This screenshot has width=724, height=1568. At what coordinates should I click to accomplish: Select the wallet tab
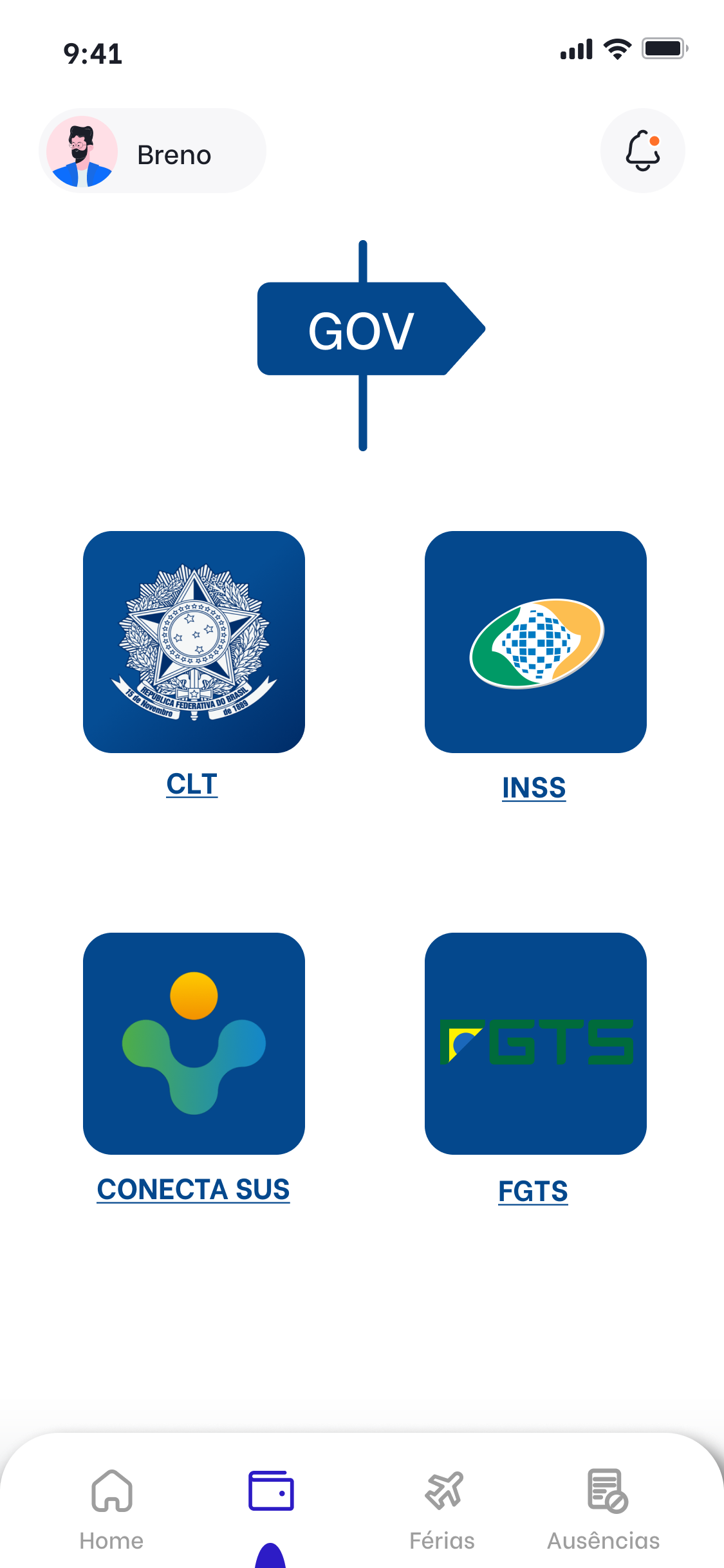pos(271,1491)
